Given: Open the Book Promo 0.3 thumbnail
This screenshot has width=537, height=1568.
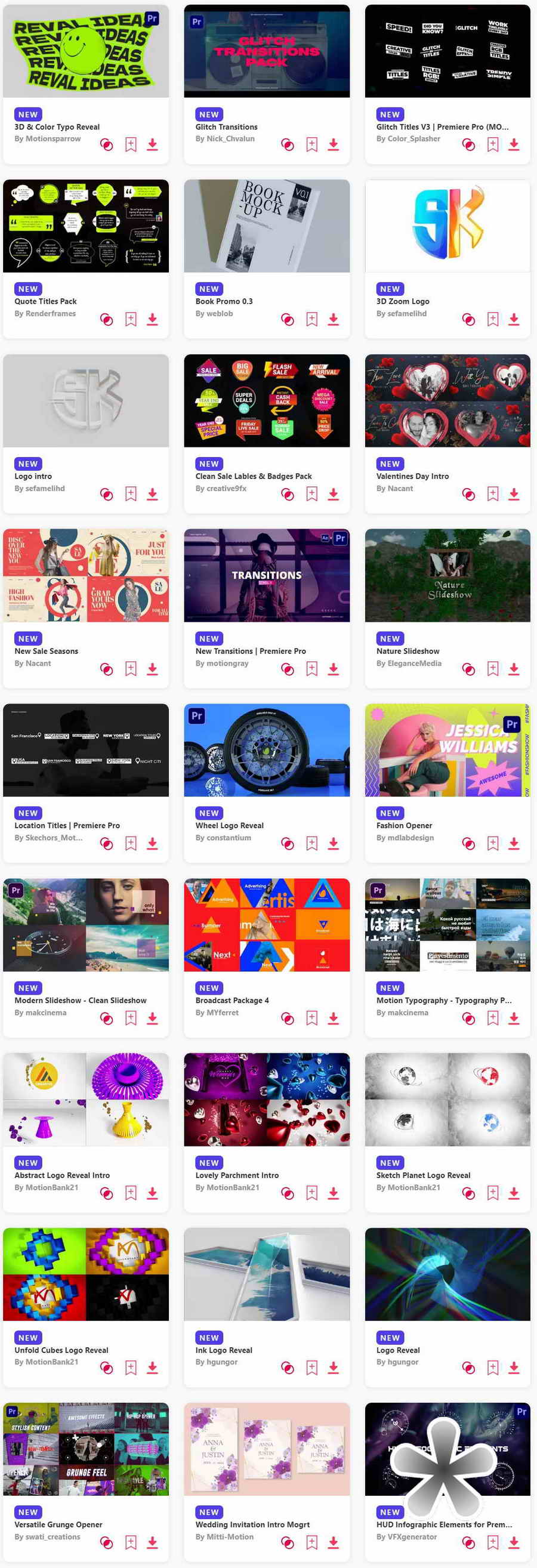Looking at the screenshot, I should [267, 226].
